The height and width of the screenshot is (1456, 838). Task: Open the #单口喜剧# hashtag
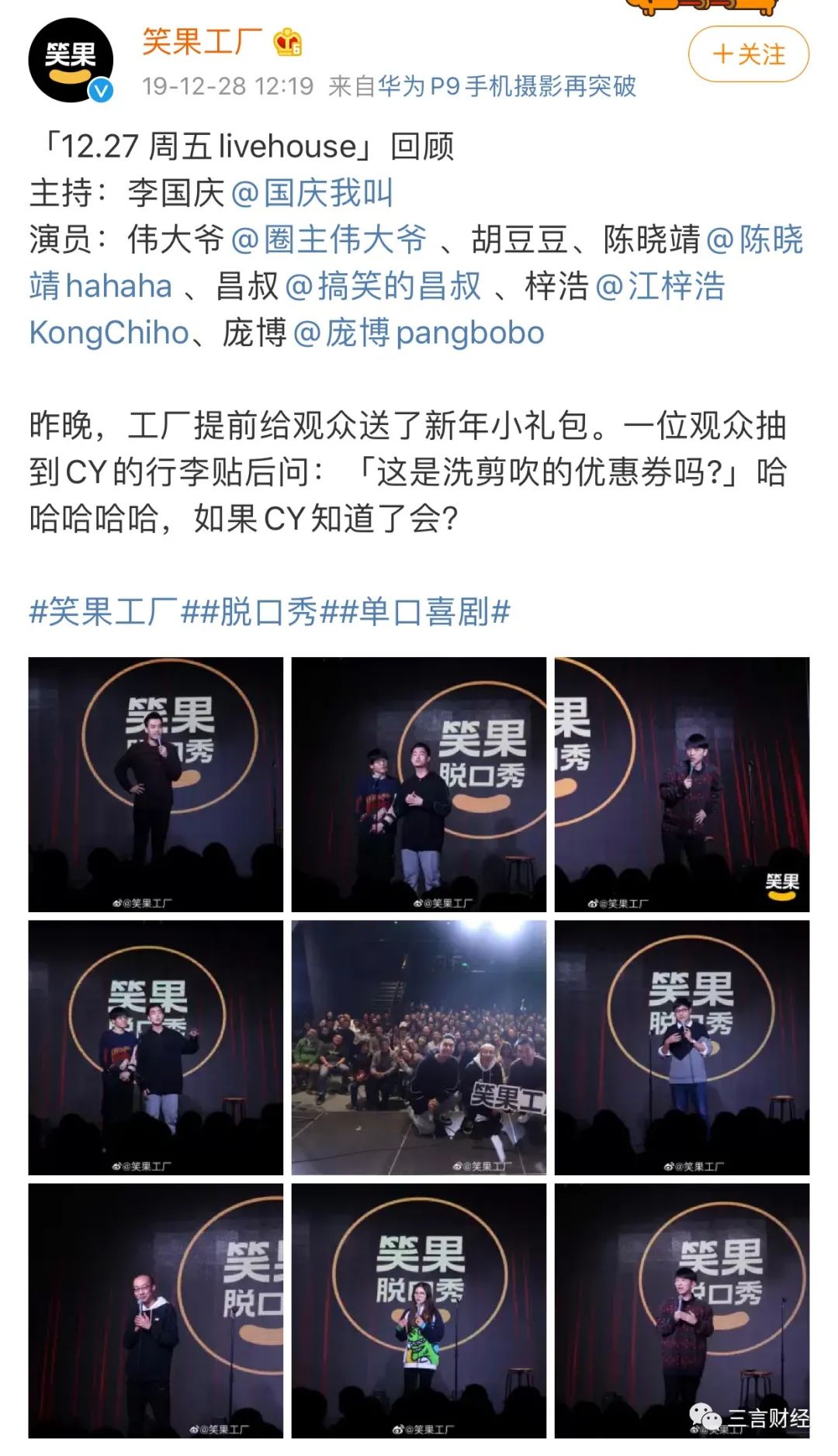pyautogui.click(x=435, y=612)
